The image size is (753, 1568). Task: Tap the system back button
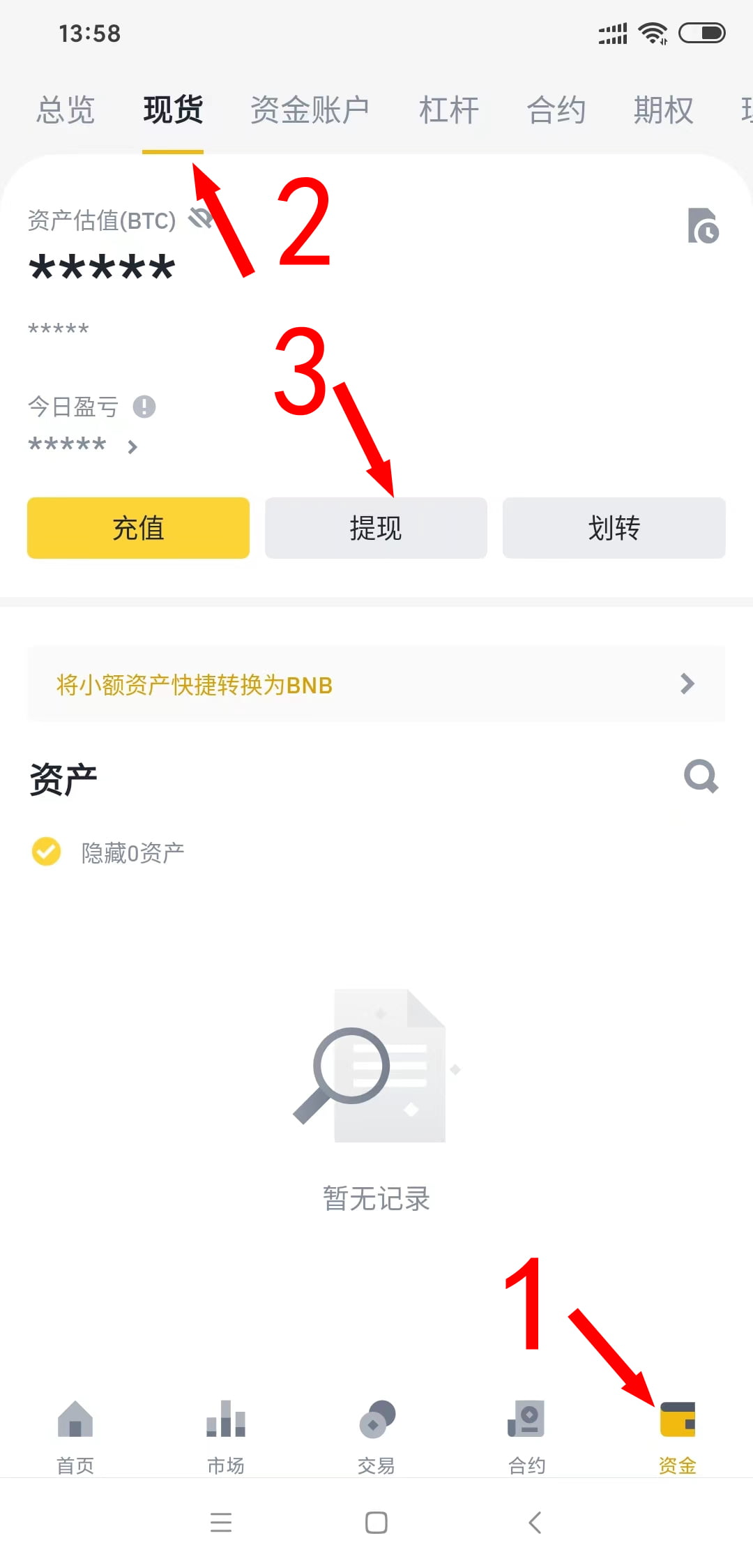[x=535, y=1522]
